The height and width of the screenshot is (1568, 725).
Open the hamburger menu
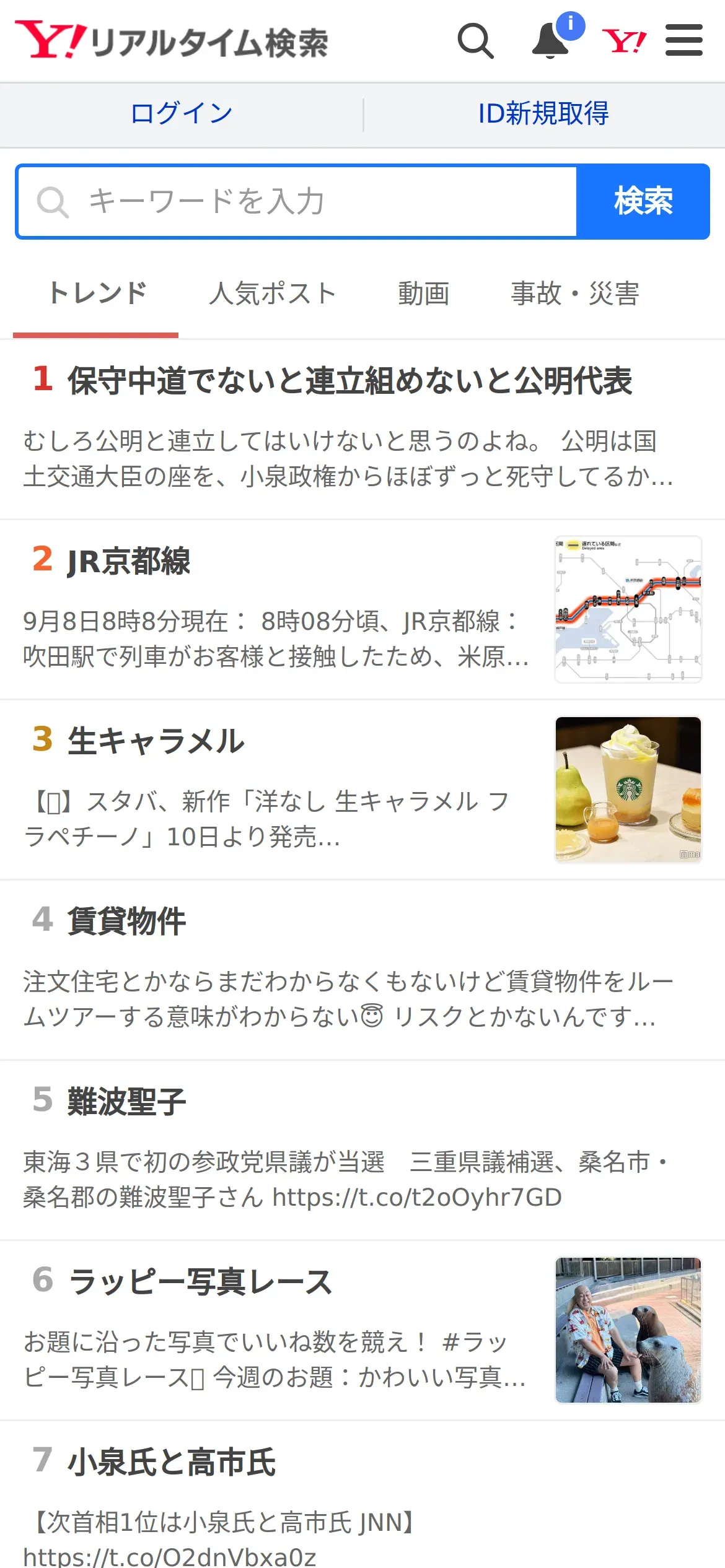coord(683,41)
